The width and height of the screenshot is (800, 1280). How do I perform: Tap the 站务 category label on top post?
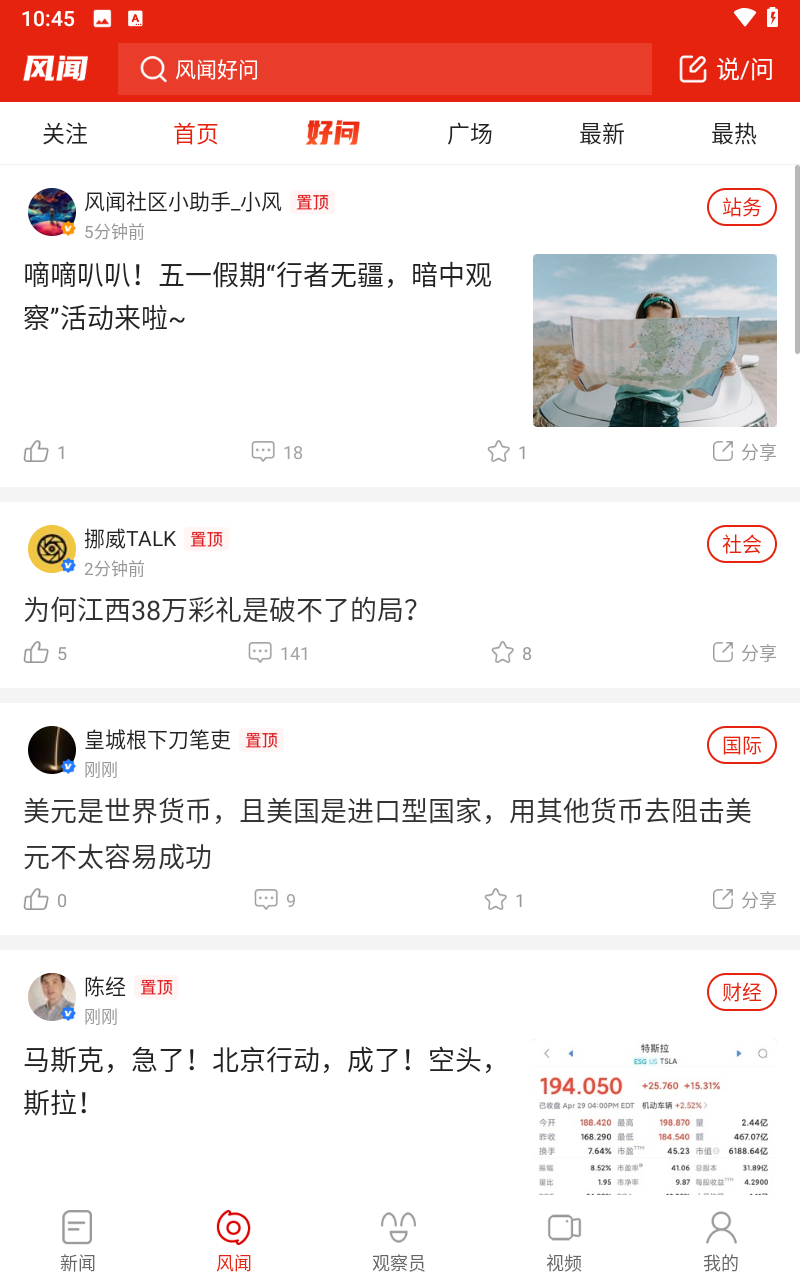point(741,207)
